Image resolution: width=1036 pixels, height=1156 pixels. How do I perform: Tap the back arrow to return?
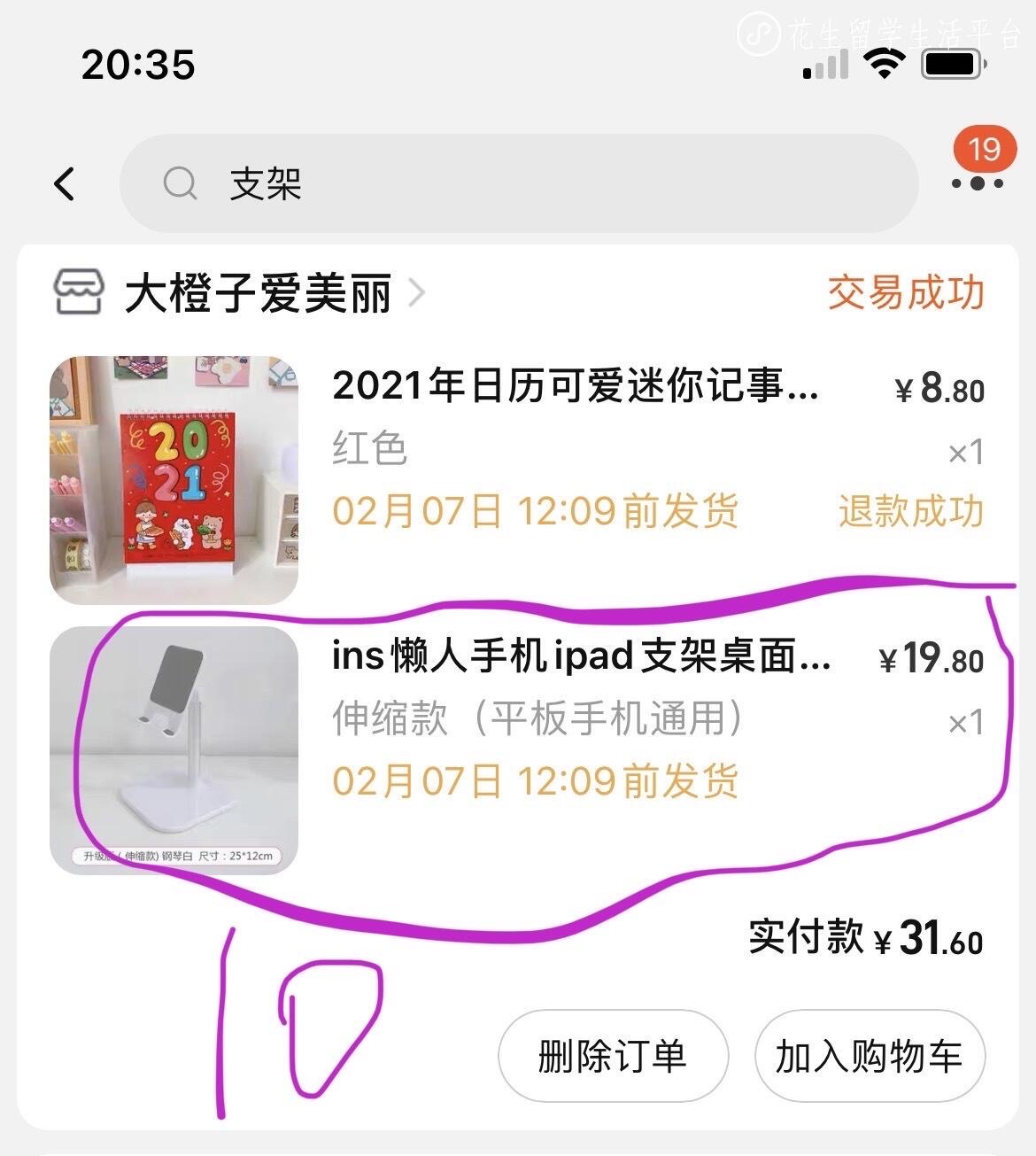64,183
